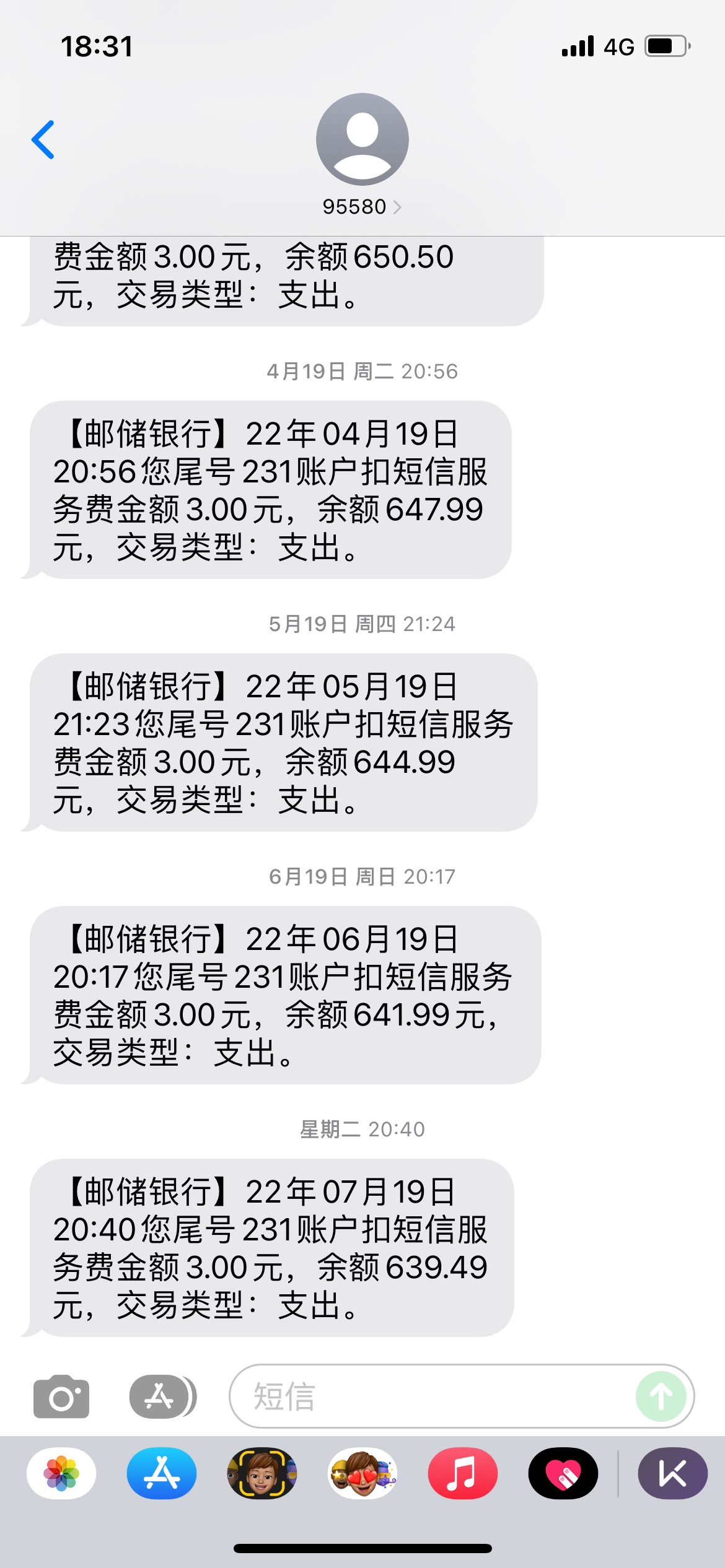The width and height of the screenshot is (725, 1568).
Task: Open the Photos app in the app drawer
Action: 62,1474
